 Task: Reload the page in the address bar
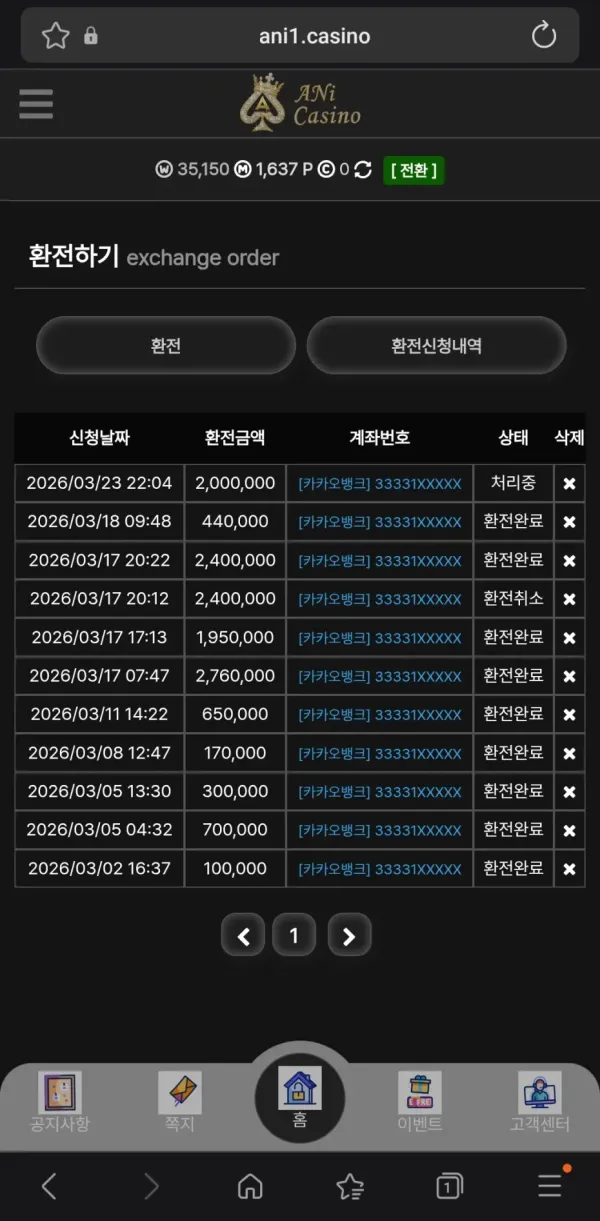pyautogui.click(x=543, y=36)
